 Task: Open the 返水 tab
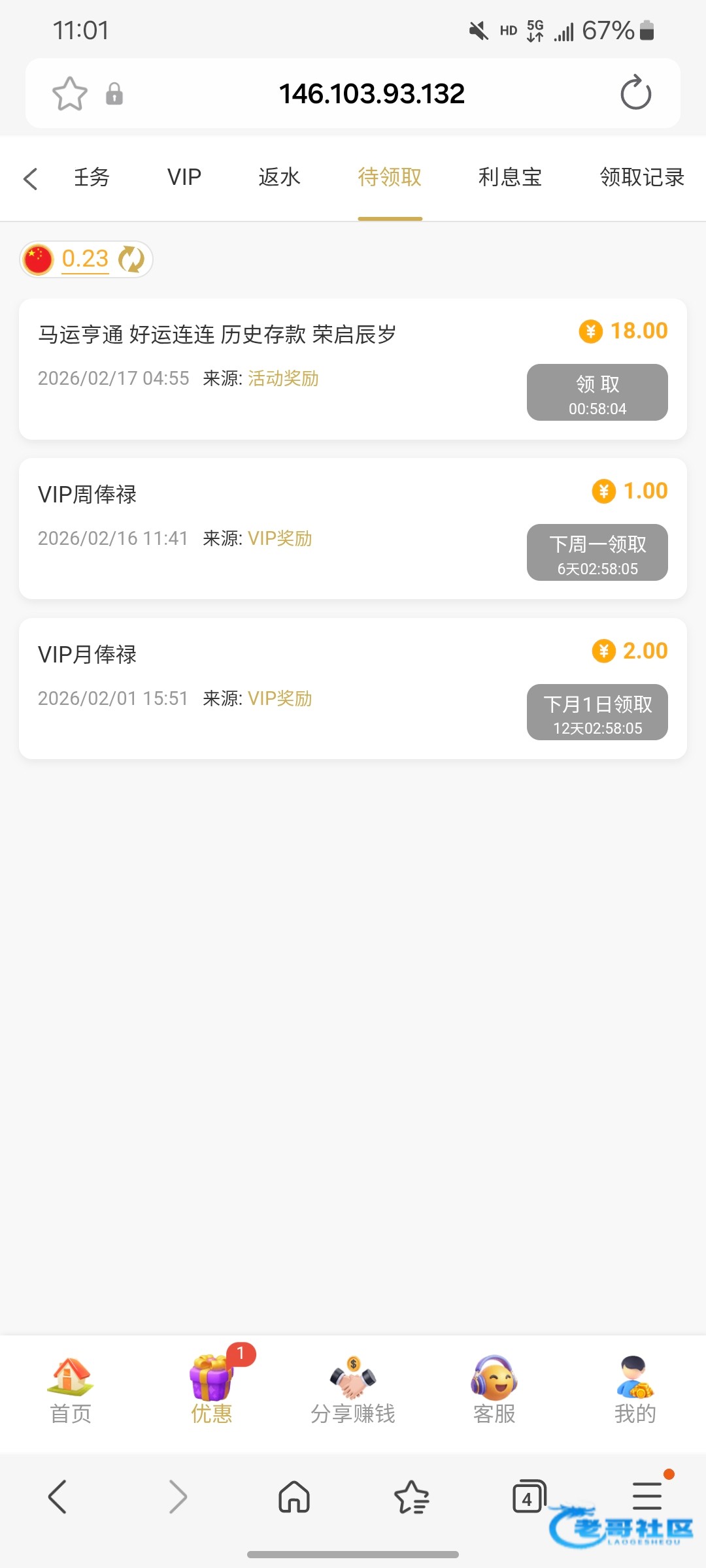tap(279, 178)
